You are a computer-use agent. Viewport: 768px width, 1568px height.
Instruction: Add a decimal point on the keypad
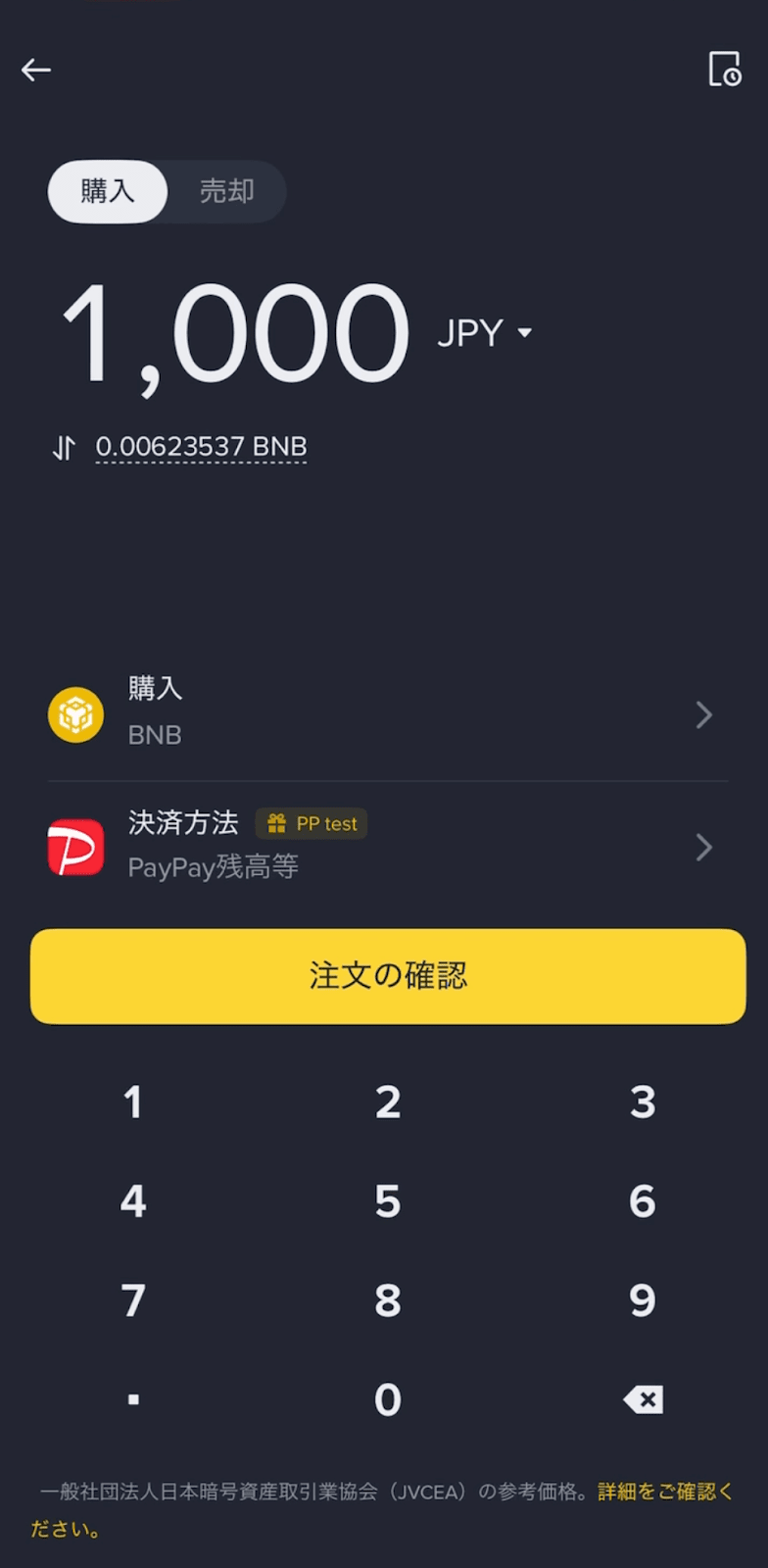coord(133,1399)
